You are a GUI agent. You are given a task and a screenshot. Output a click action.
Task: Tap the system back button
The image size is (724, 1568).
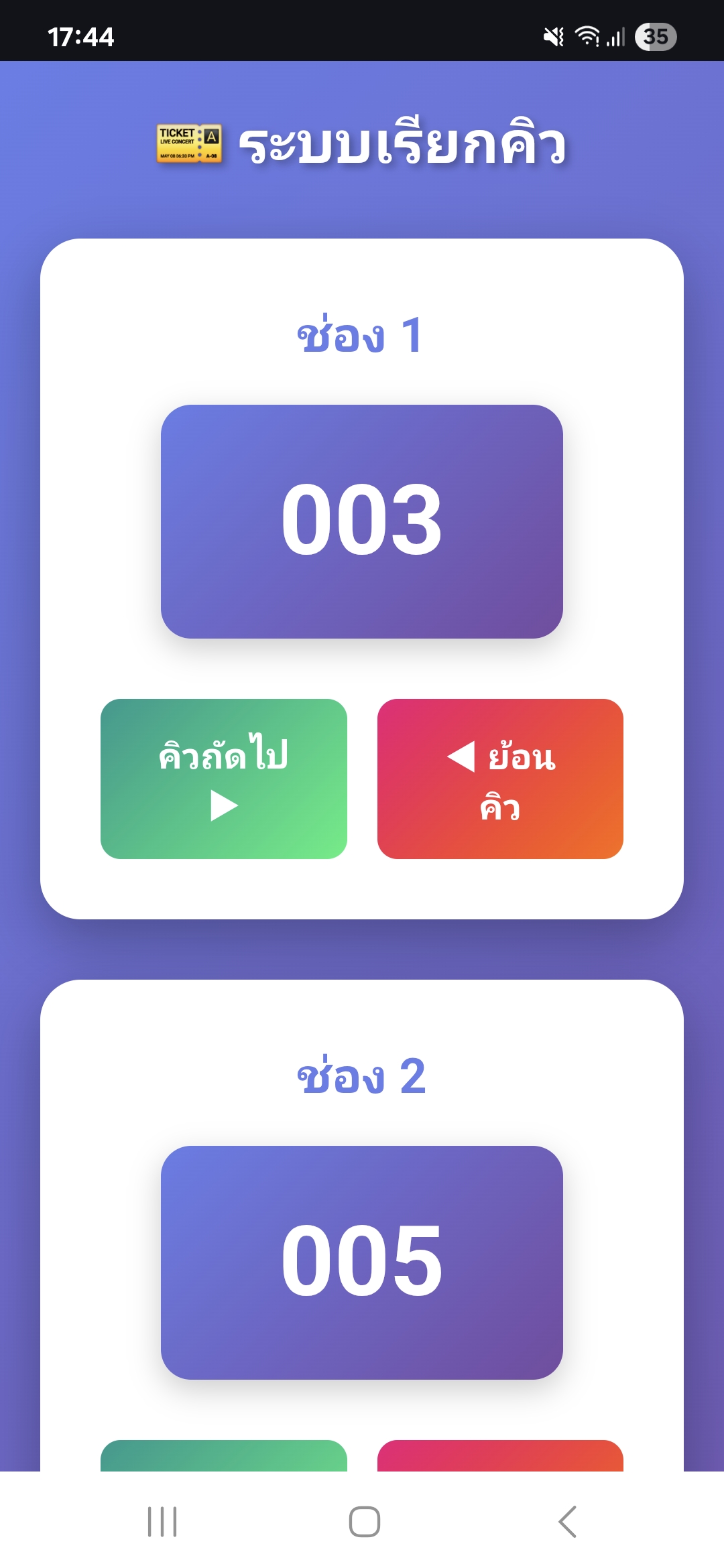(x=567, y=1521)
